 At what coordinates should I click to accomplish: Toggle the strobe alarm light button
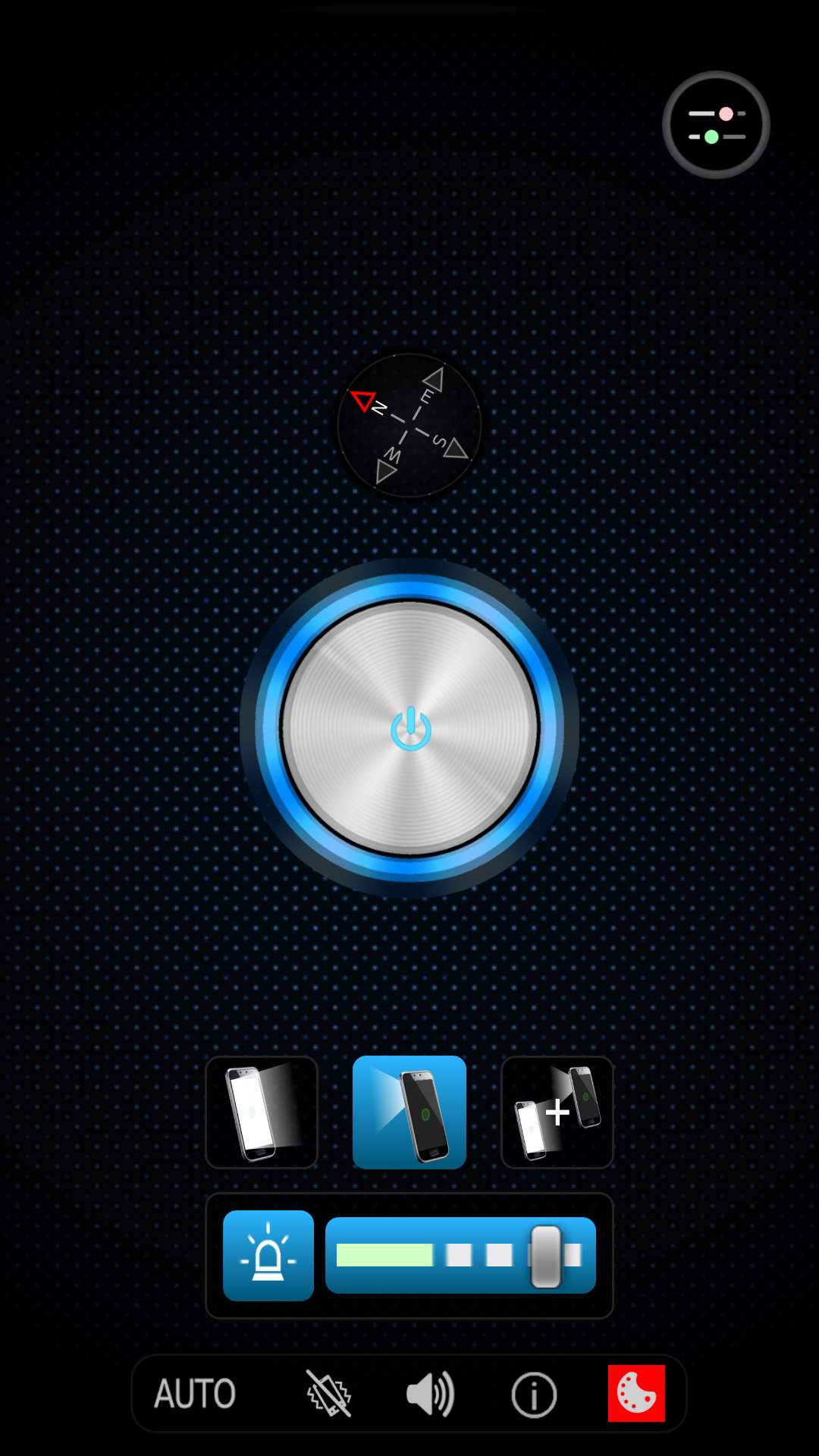tap(268, 1256)
